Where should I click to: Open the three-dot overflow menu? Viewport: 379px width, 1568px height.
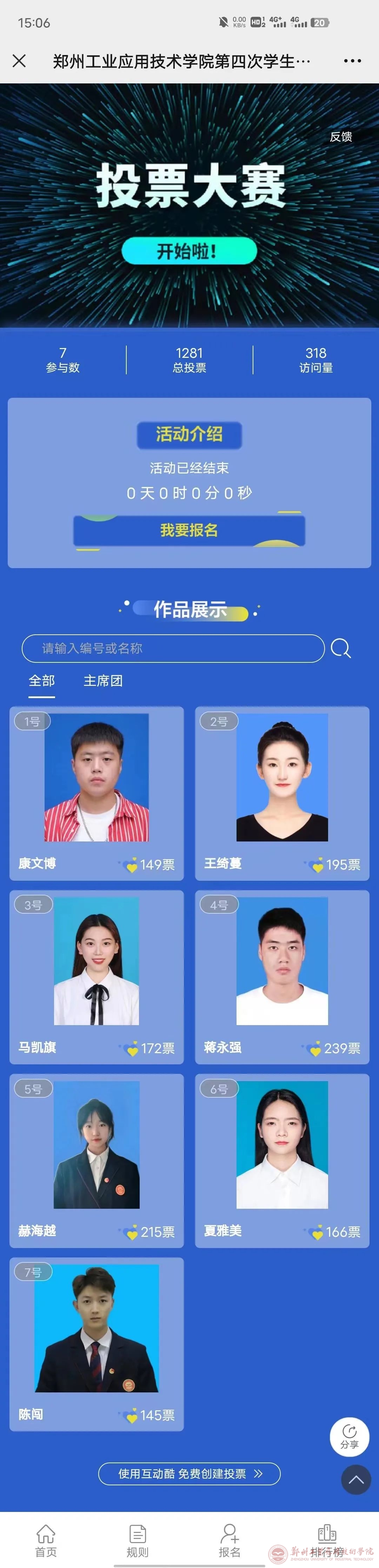pyautogui.click(x=352, y=61)
